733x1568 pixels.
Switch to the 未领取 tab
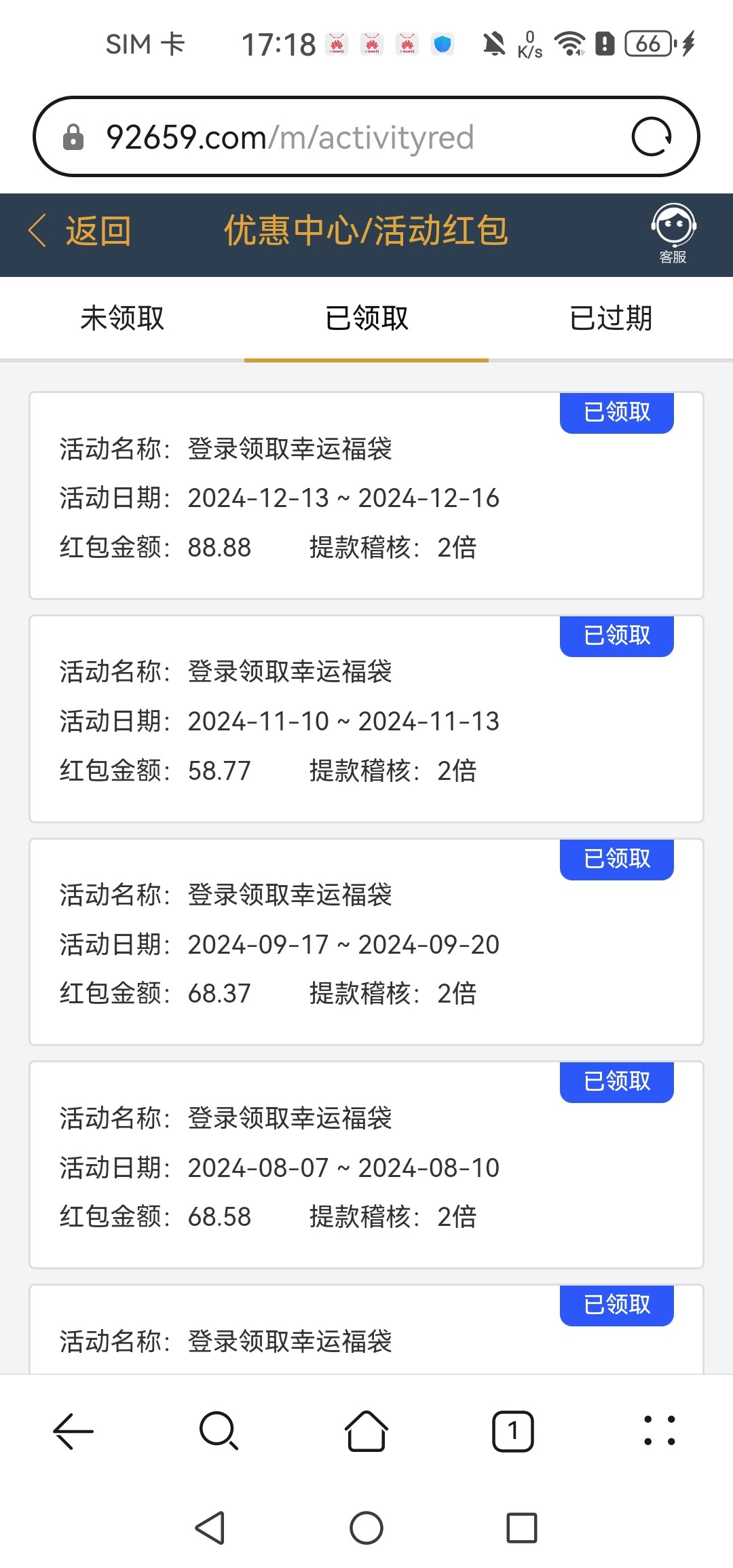point(122,318)
